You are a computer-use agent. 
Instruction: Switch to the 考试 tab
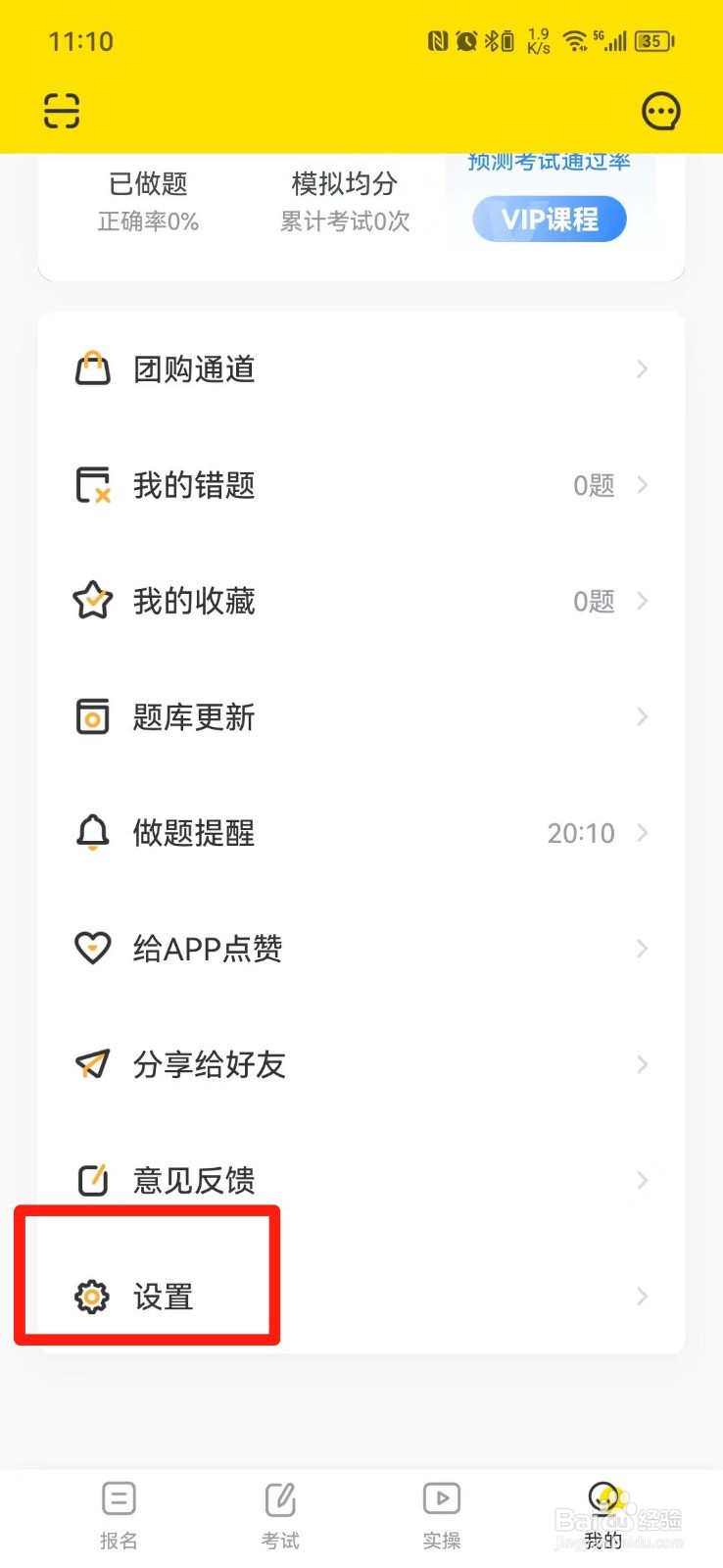(x=280, y=1515)
